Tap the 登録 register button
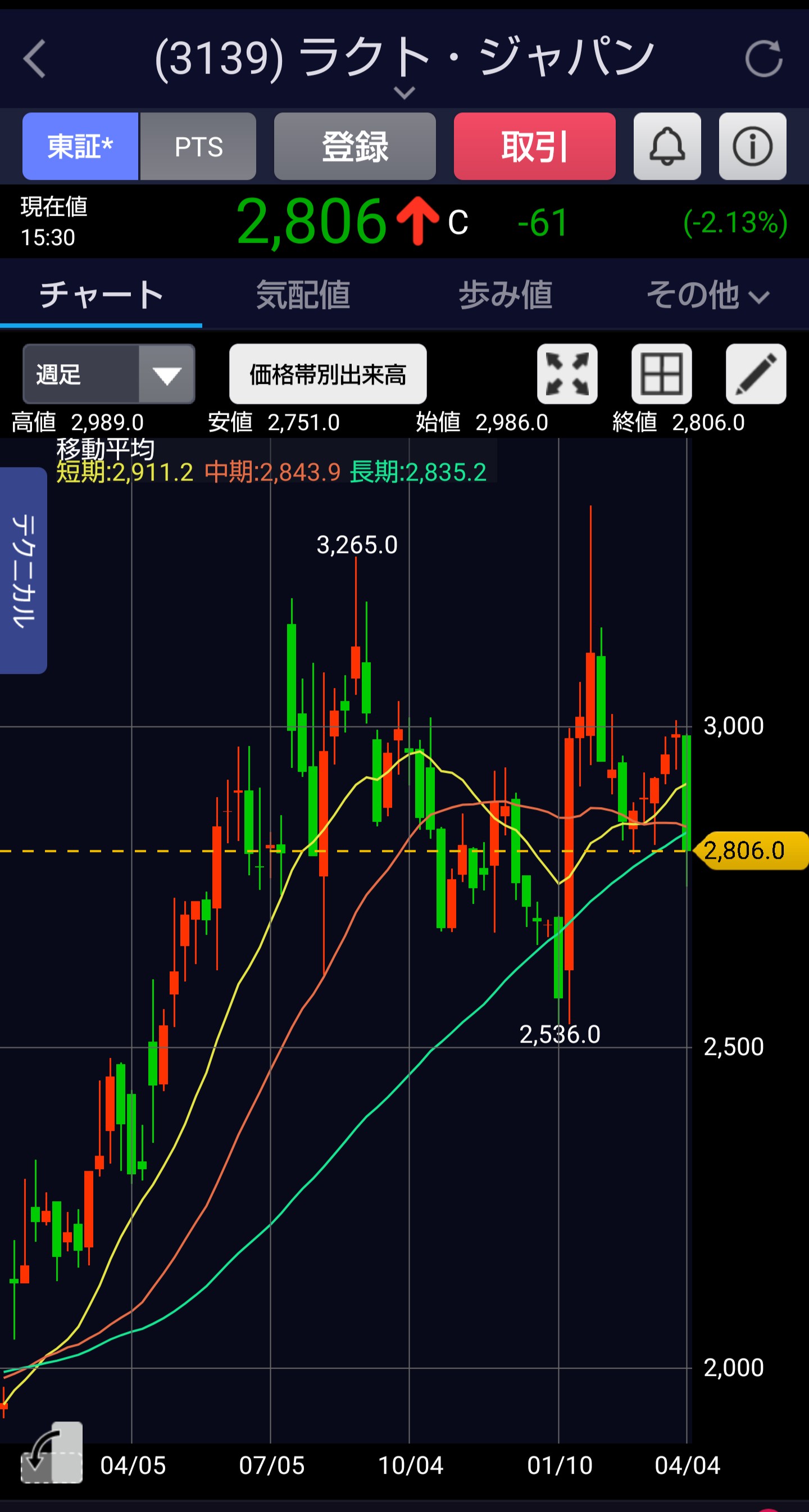Viewport: 809px width, 1512px height. (355, 146)
